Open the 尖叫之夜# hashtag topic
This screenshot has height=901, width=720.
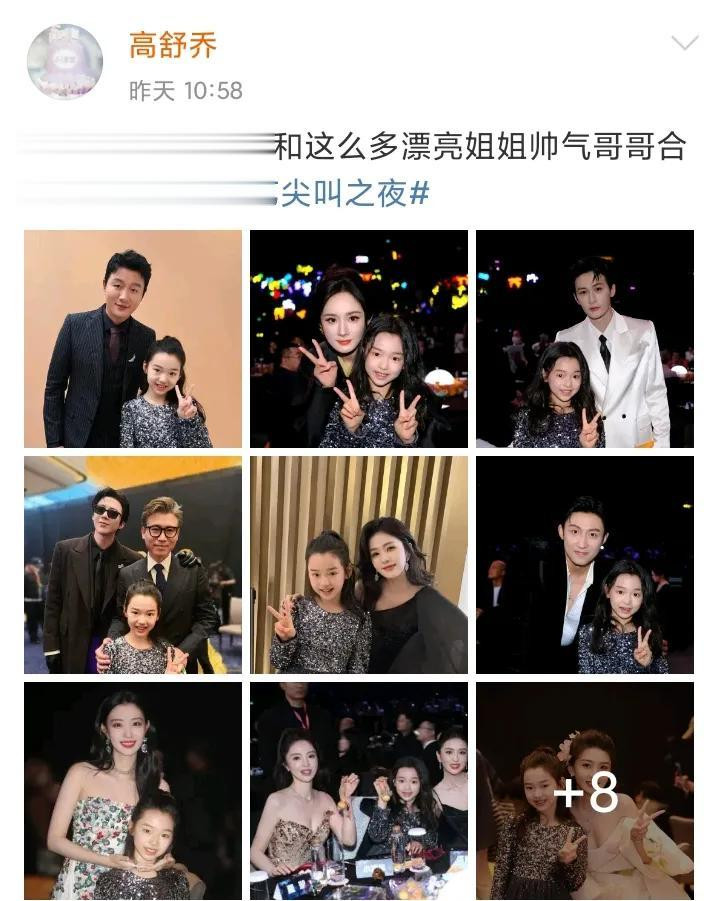pyautogui.click(x=354, y=193)
